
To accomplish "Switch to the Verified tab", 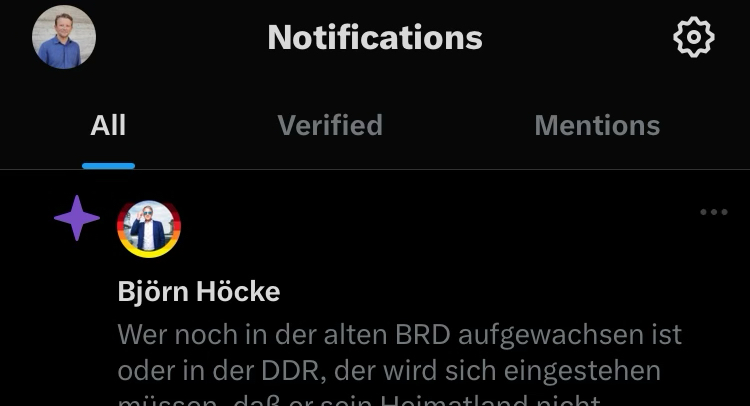I will [x=330, y=125].
